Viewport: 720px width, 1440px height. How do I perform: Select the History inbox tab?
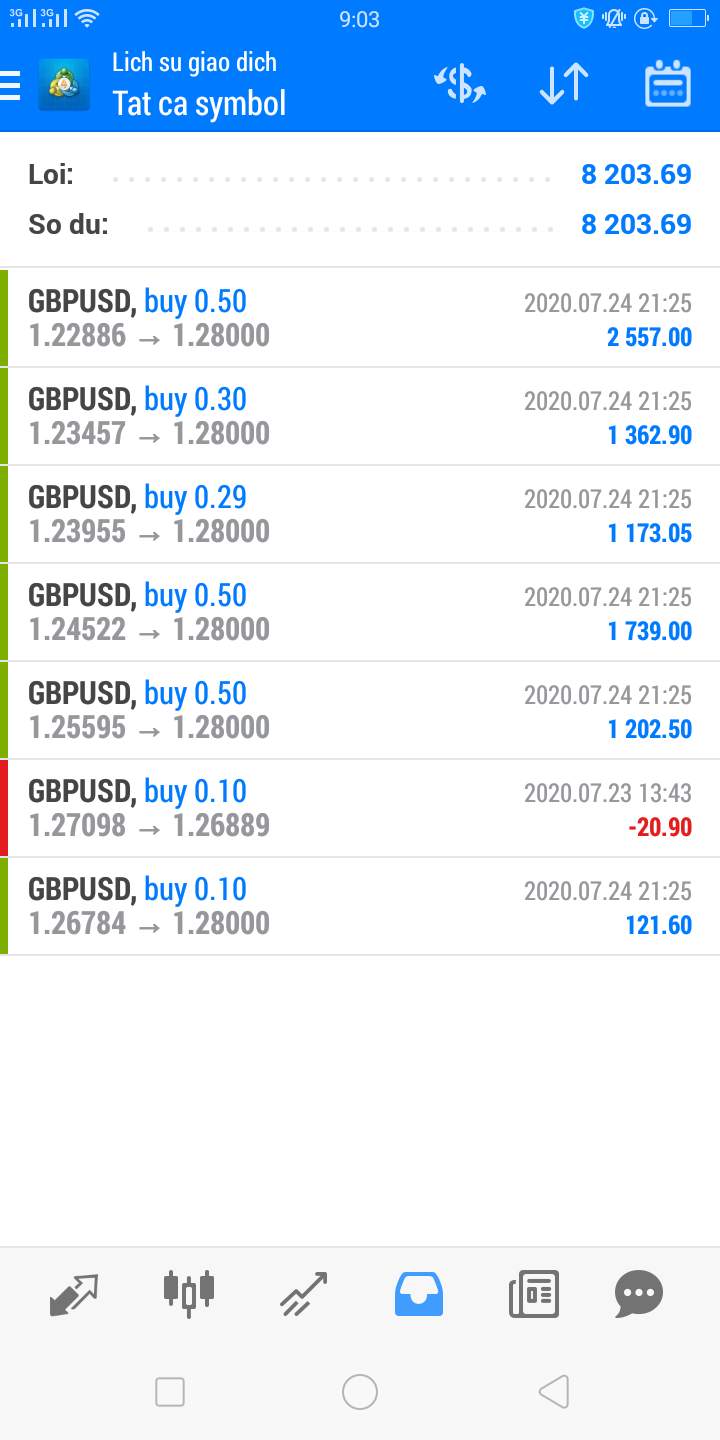click(x=419, y=1294)
